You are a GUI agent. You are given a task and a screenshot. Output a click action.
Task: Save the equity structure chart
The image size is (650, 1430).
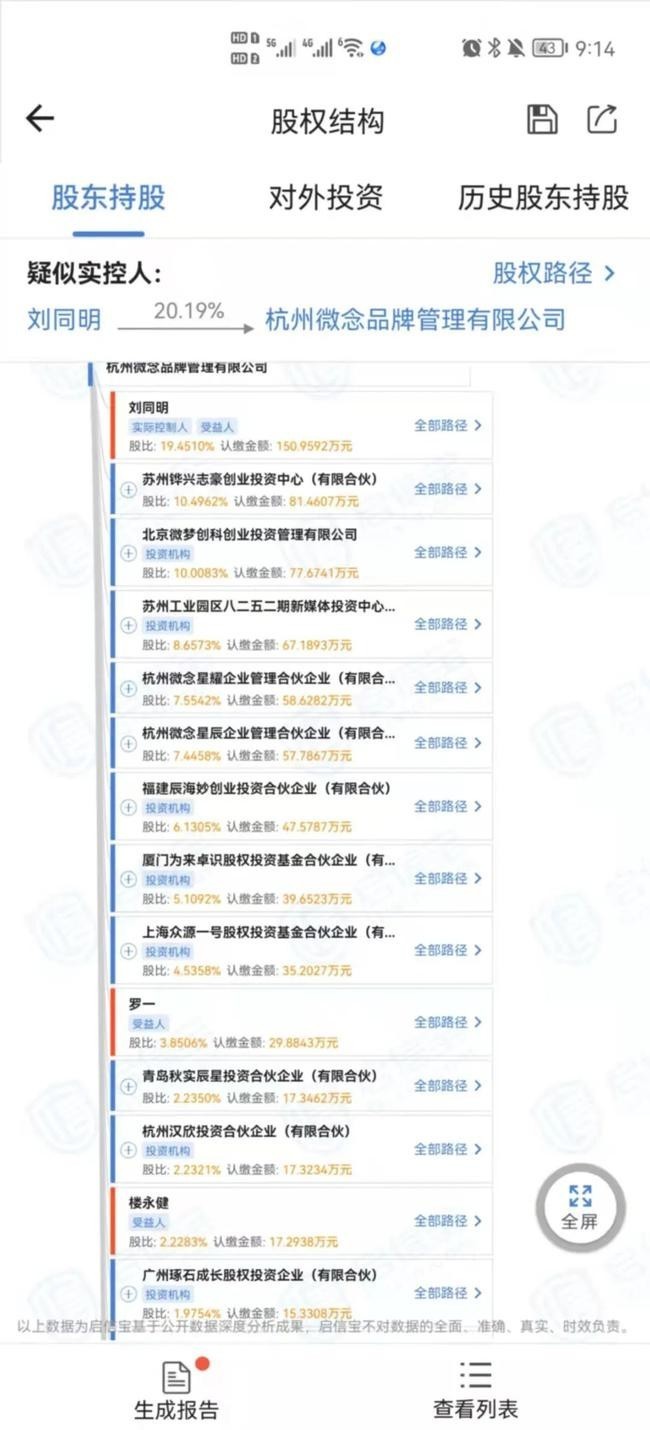542,119
